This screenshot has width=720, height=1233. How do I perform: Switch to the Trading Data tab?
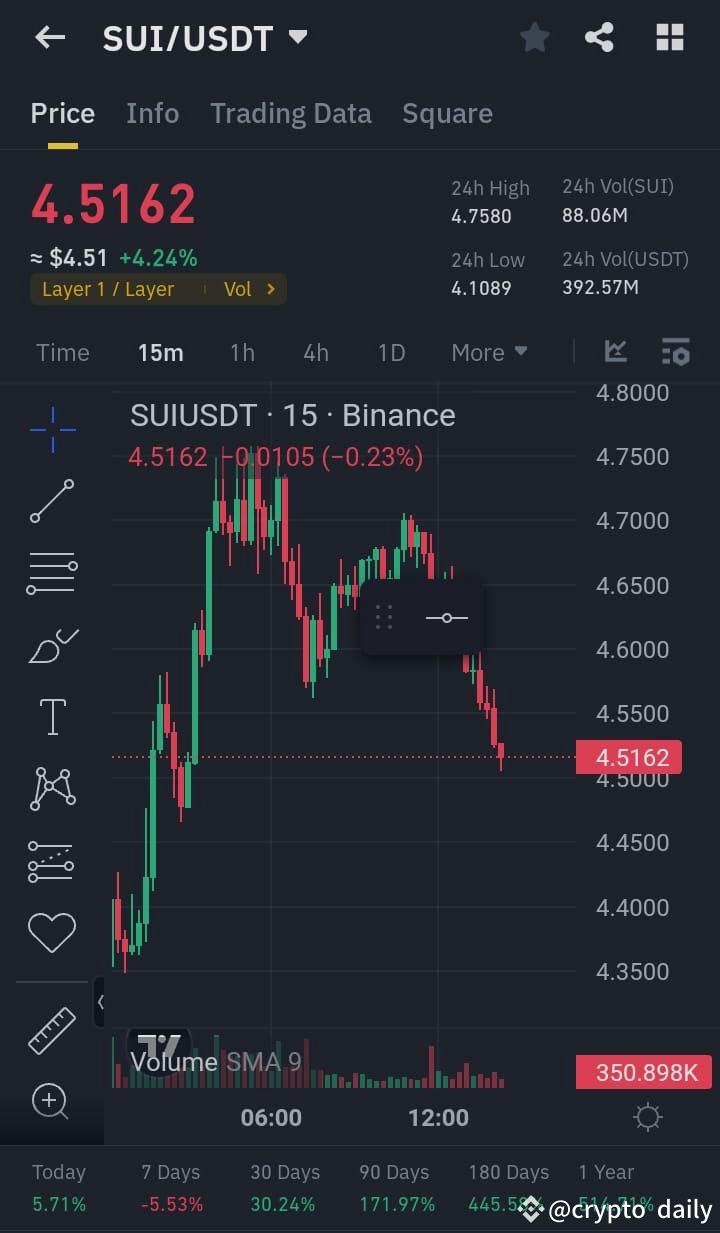(x=290, y=113)
